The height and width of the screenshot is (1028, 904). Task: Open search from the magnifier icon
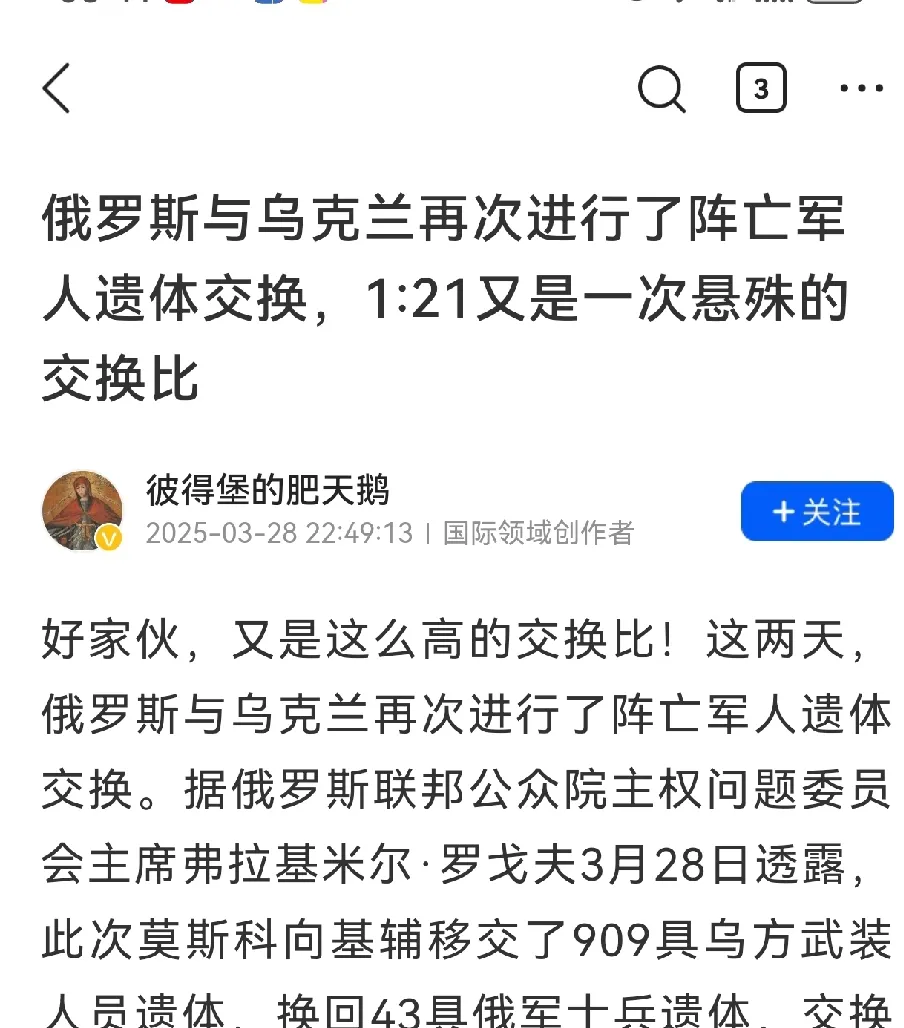pos(661,90)
